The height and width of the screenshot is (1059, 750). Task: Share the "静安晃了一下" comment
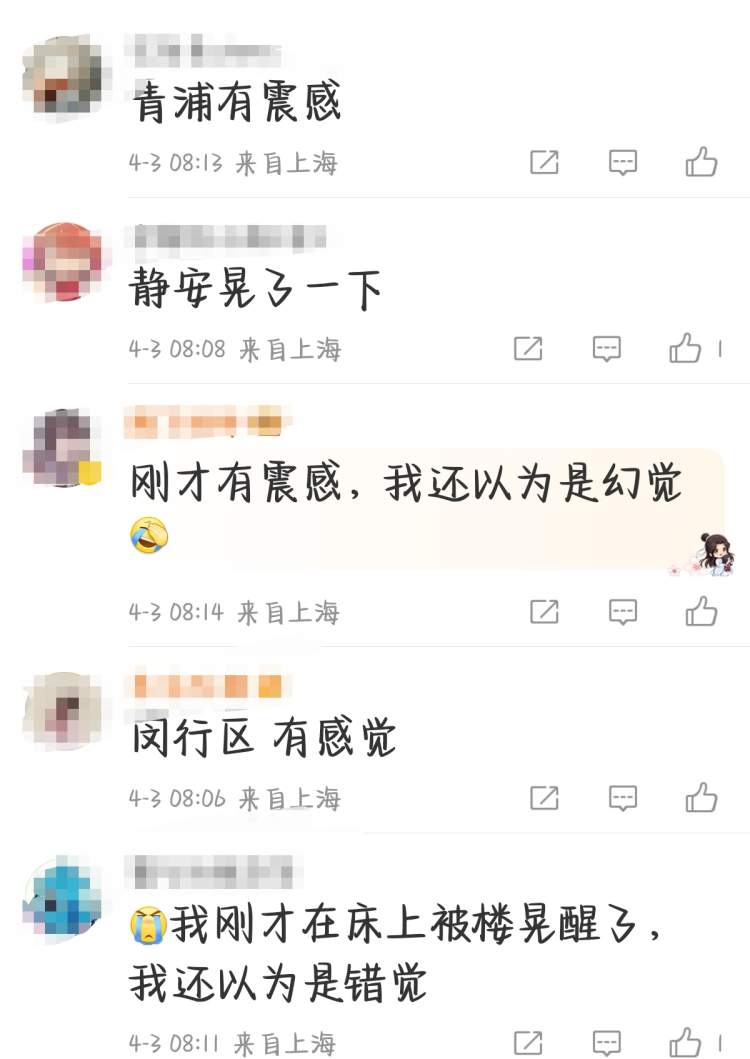tap(528, 348)
